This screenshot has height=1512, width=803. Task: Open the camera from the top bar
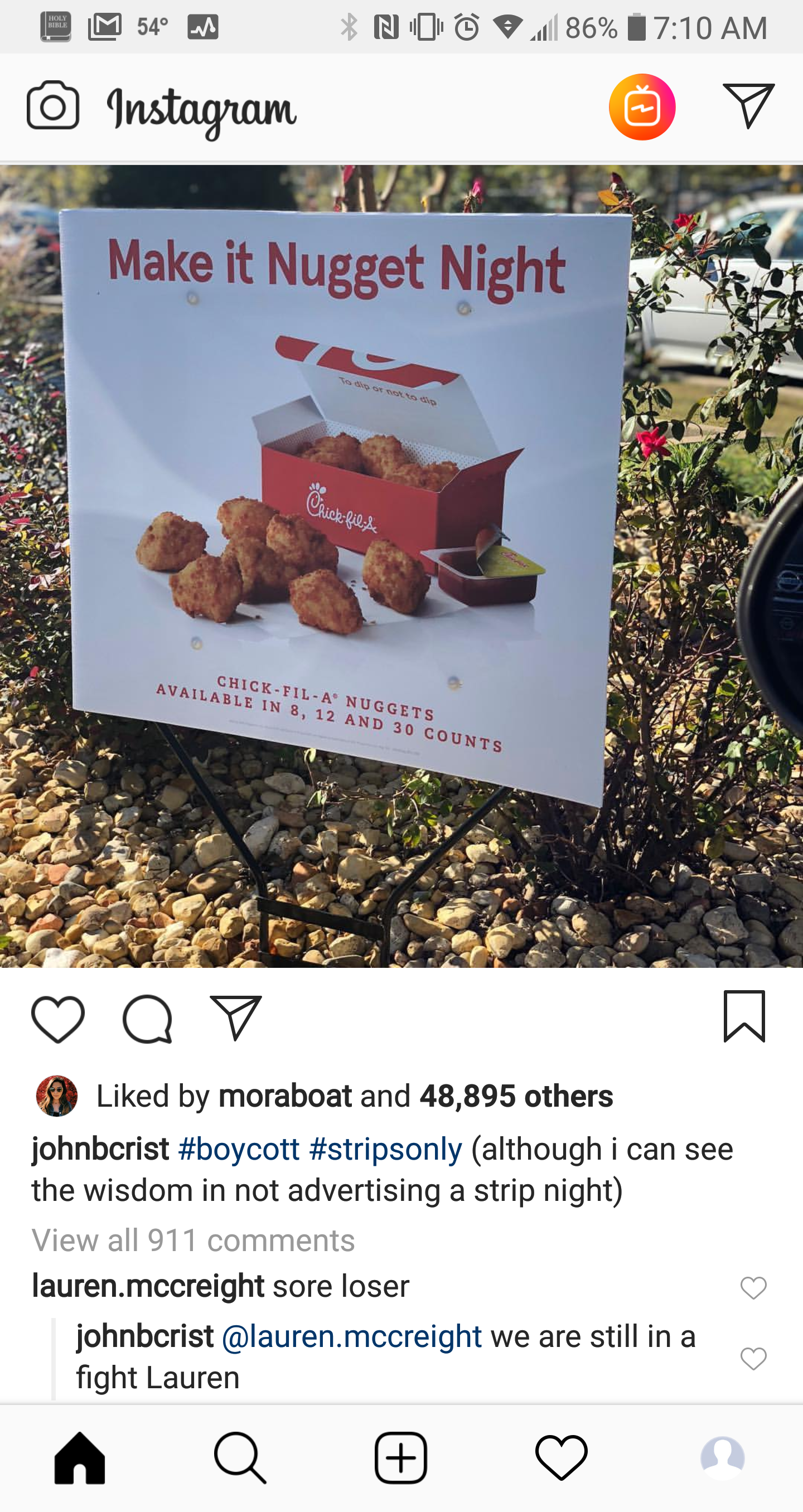[53, 106]
